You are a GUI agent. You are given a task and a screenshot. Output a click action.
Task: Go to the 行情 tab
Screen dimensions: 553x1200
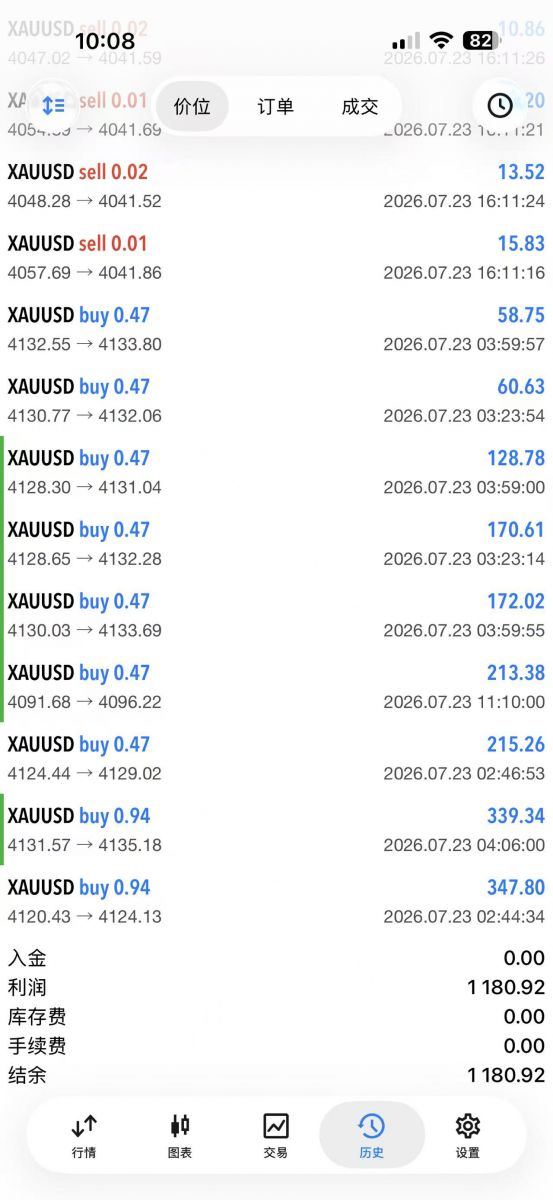(x=84, y=1136)
